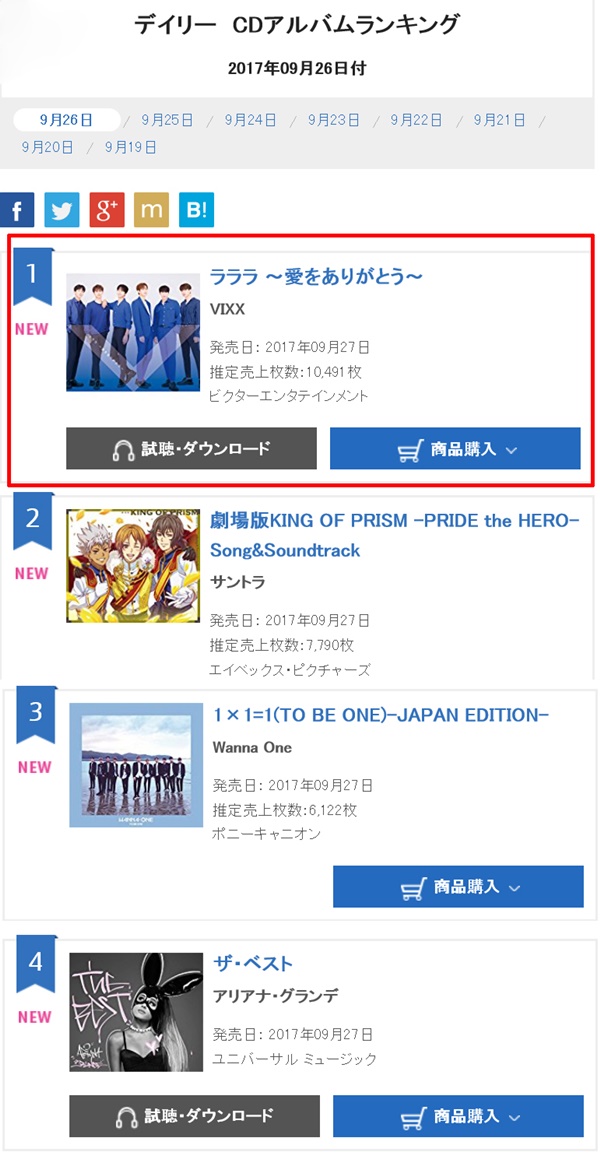This screenshot has height=1155, width=600.
Task: Expand 商品購入 for the VIXX album
Action: click(x=455, y=449)
